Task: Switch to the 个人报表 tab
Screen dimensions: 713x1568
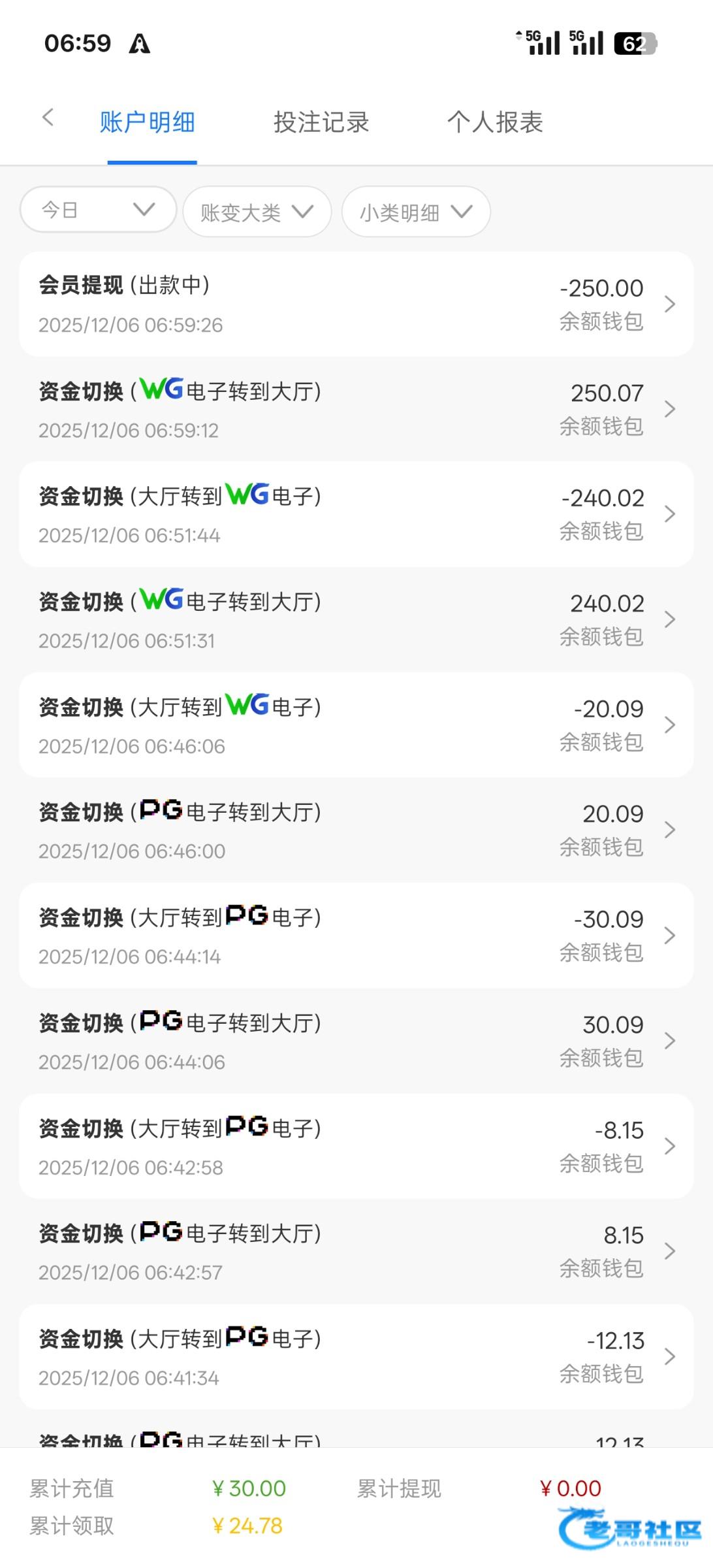Action: (x=495, y=122)
